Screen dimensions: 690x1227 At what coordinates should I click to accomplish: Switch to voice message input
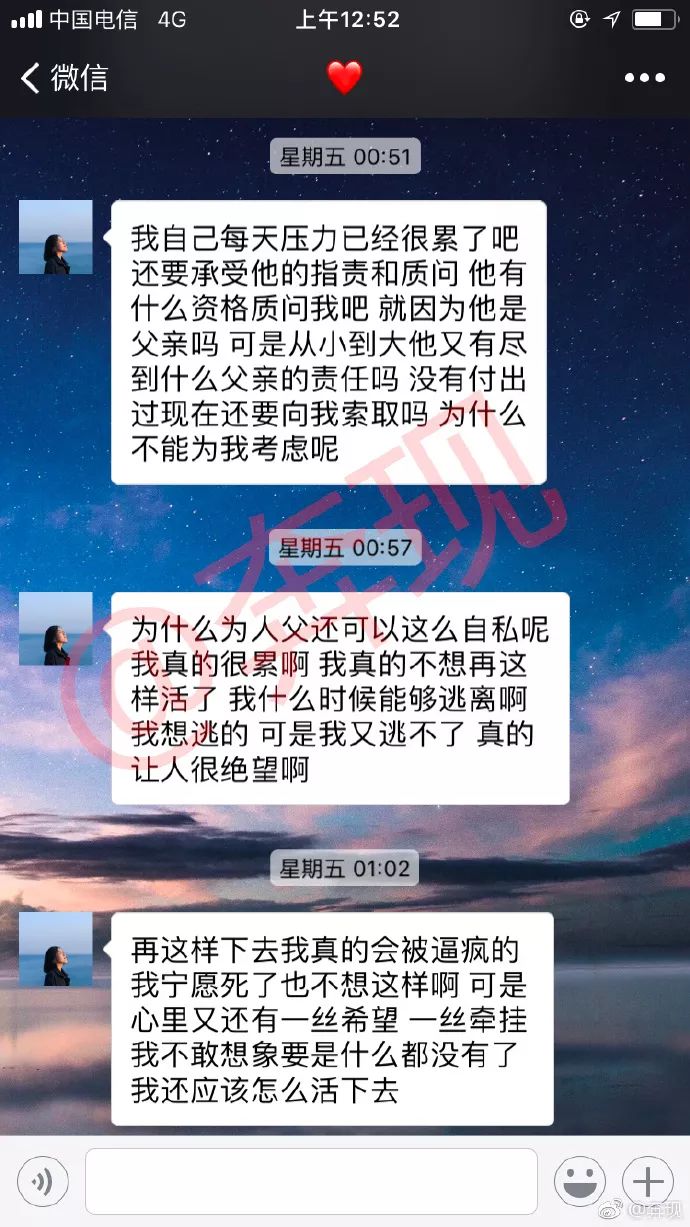pyautogui.click(x=42, y=1183)
